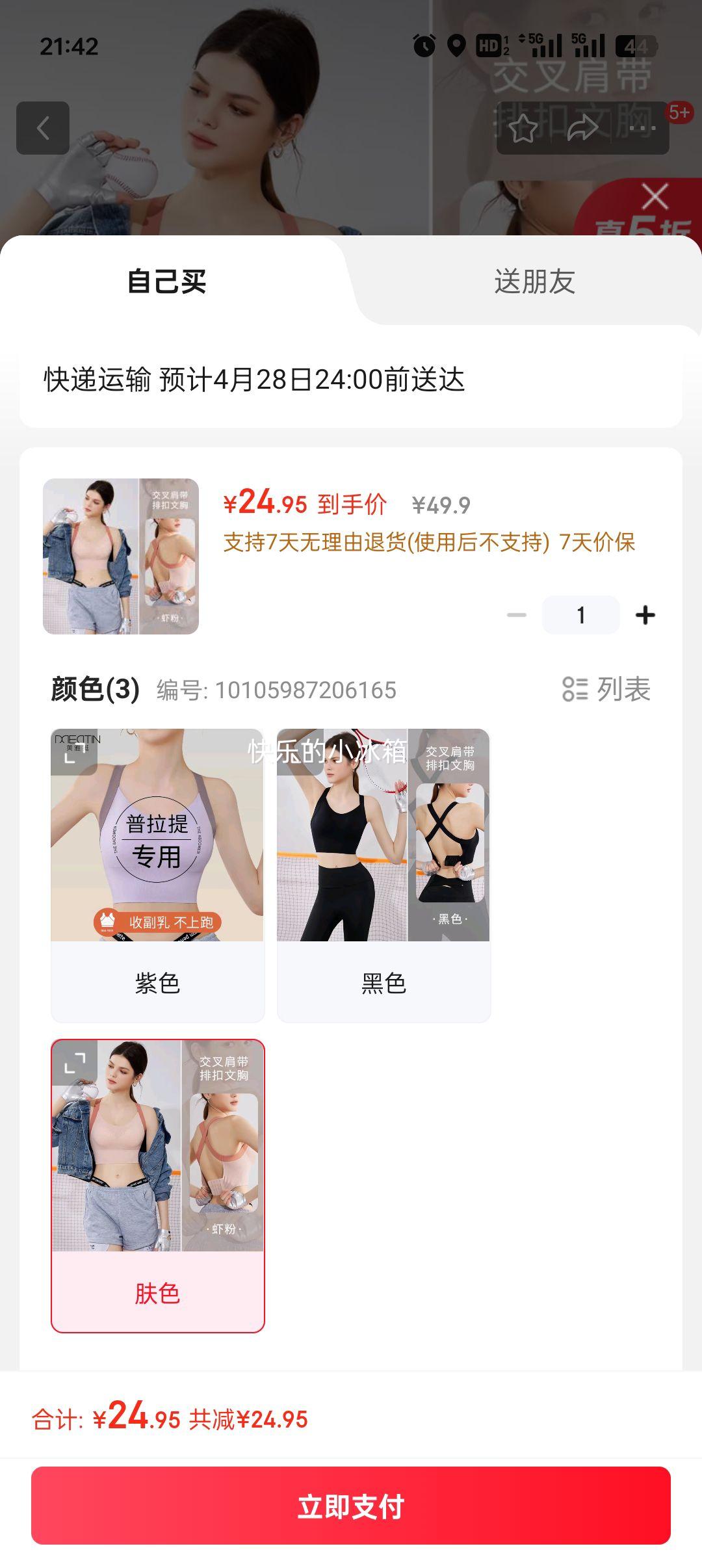Image resolution: width=702 pixels, height=1568 pixels.
Task: Share the product via the share icon
Action: pyautogui.click(x=582, y=130)
